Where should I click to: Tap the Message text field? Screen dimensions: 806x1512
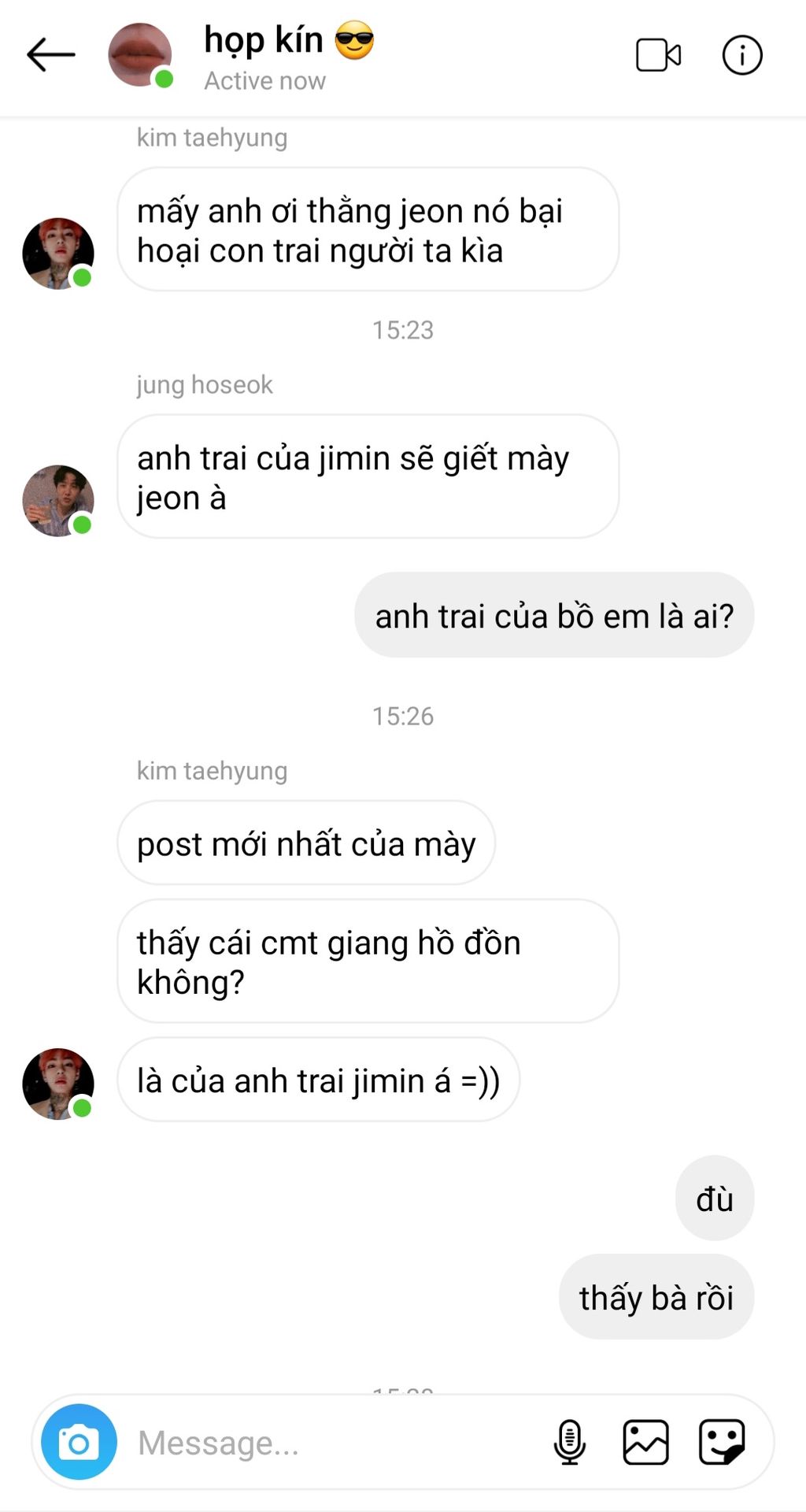331,1443
